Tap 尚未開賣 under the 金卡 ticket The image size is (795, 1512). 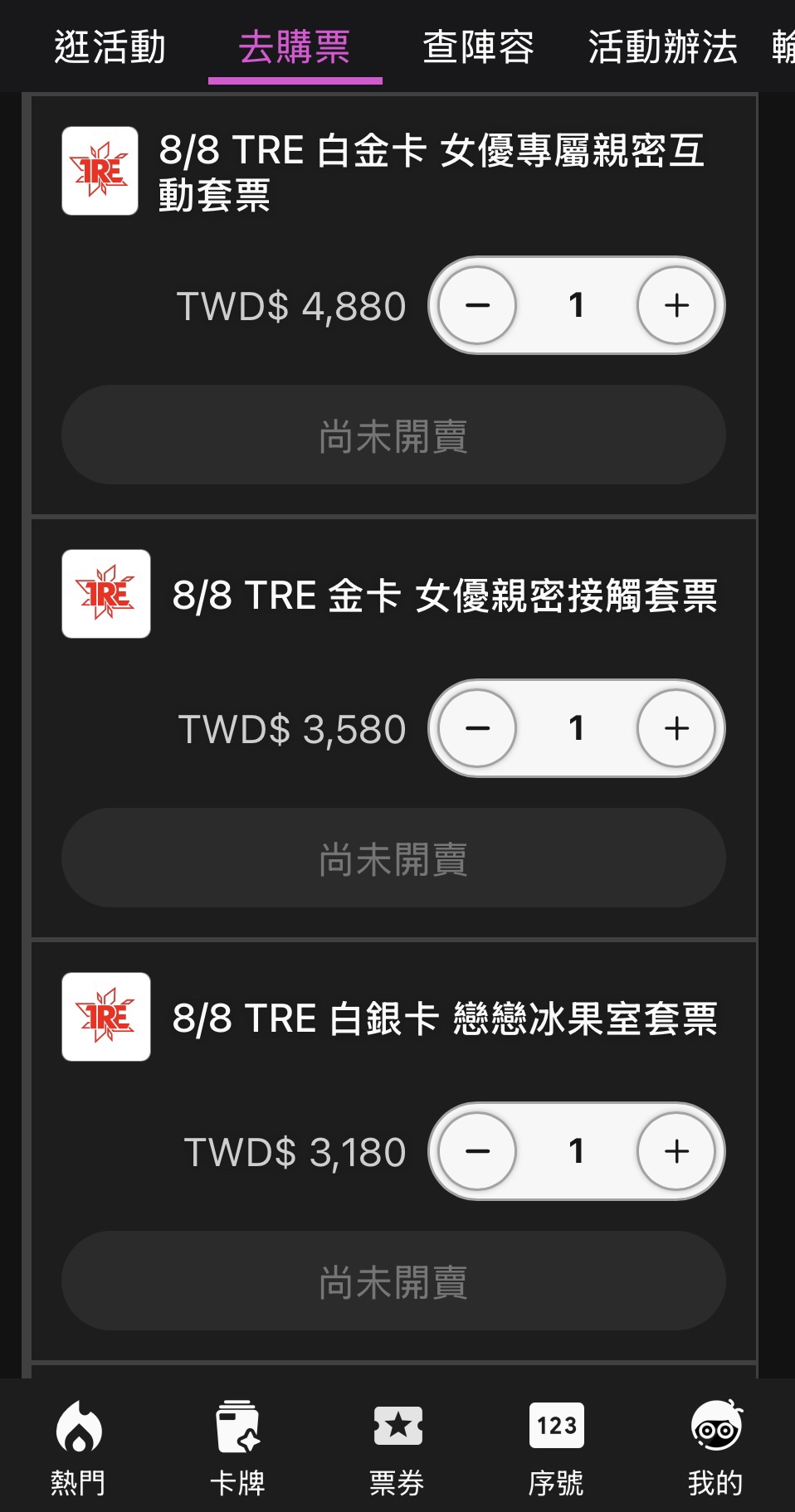(x=393, y=858)
